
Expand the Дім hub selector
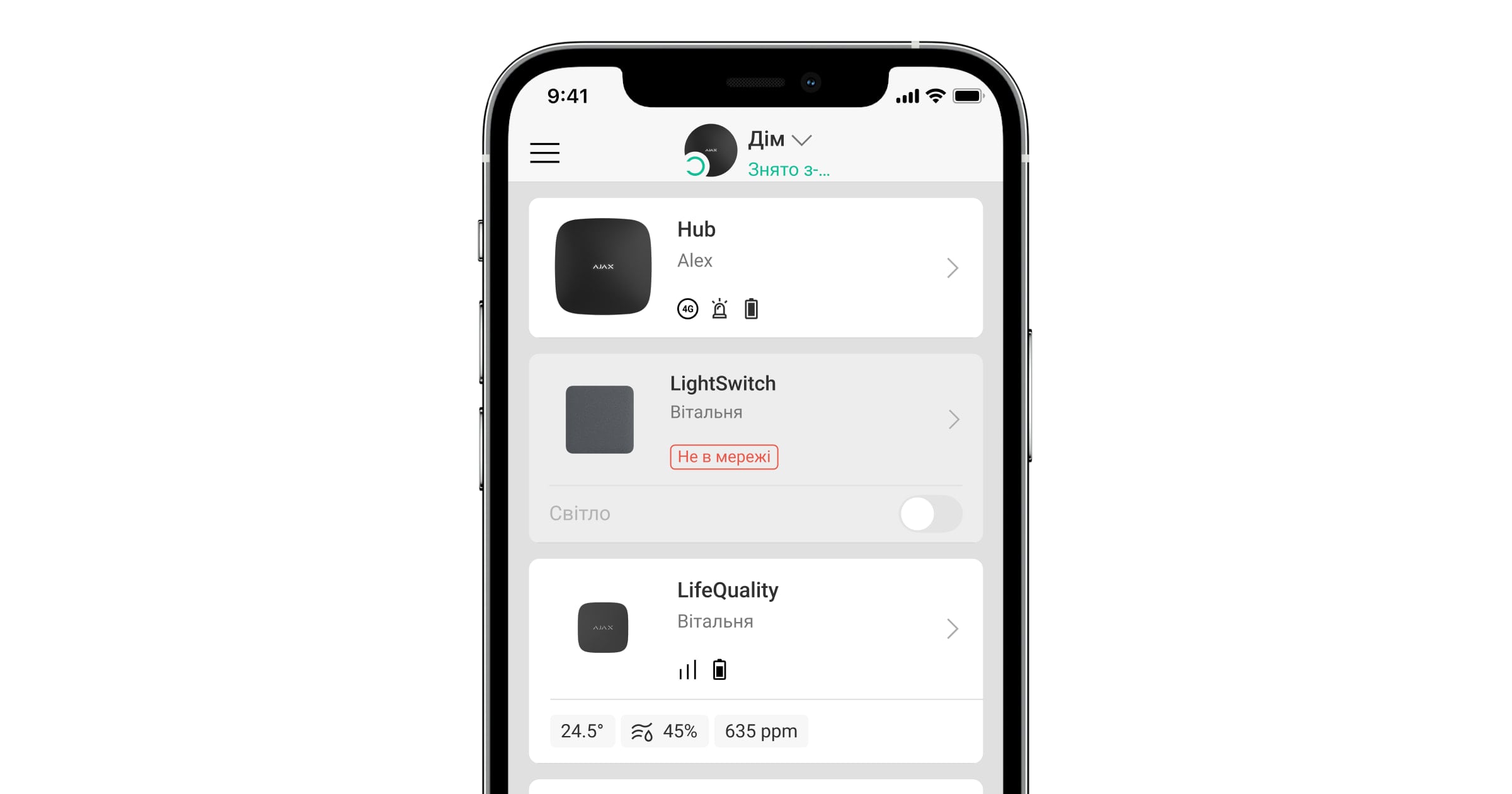click(780, 139)
